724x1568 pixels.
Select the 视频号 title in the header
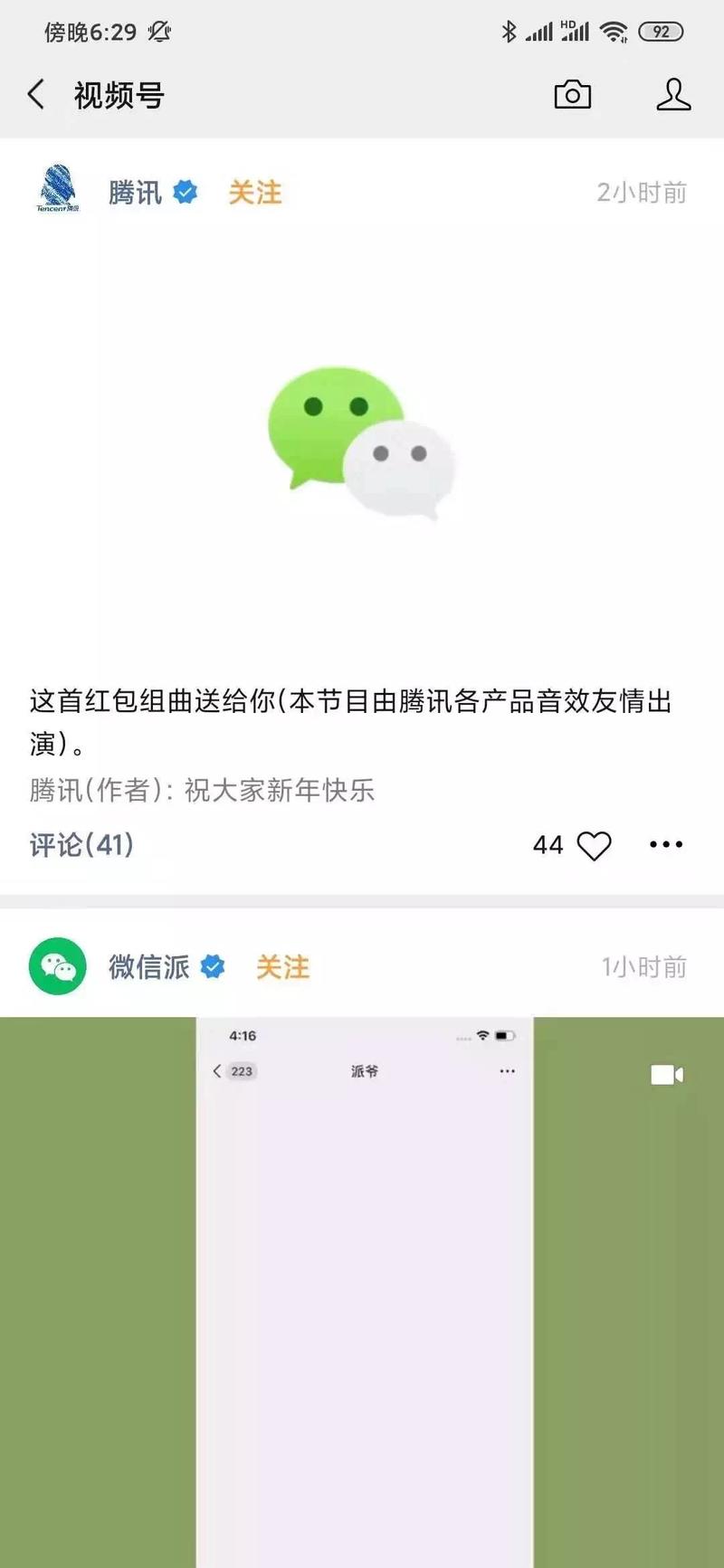(119, 94)
